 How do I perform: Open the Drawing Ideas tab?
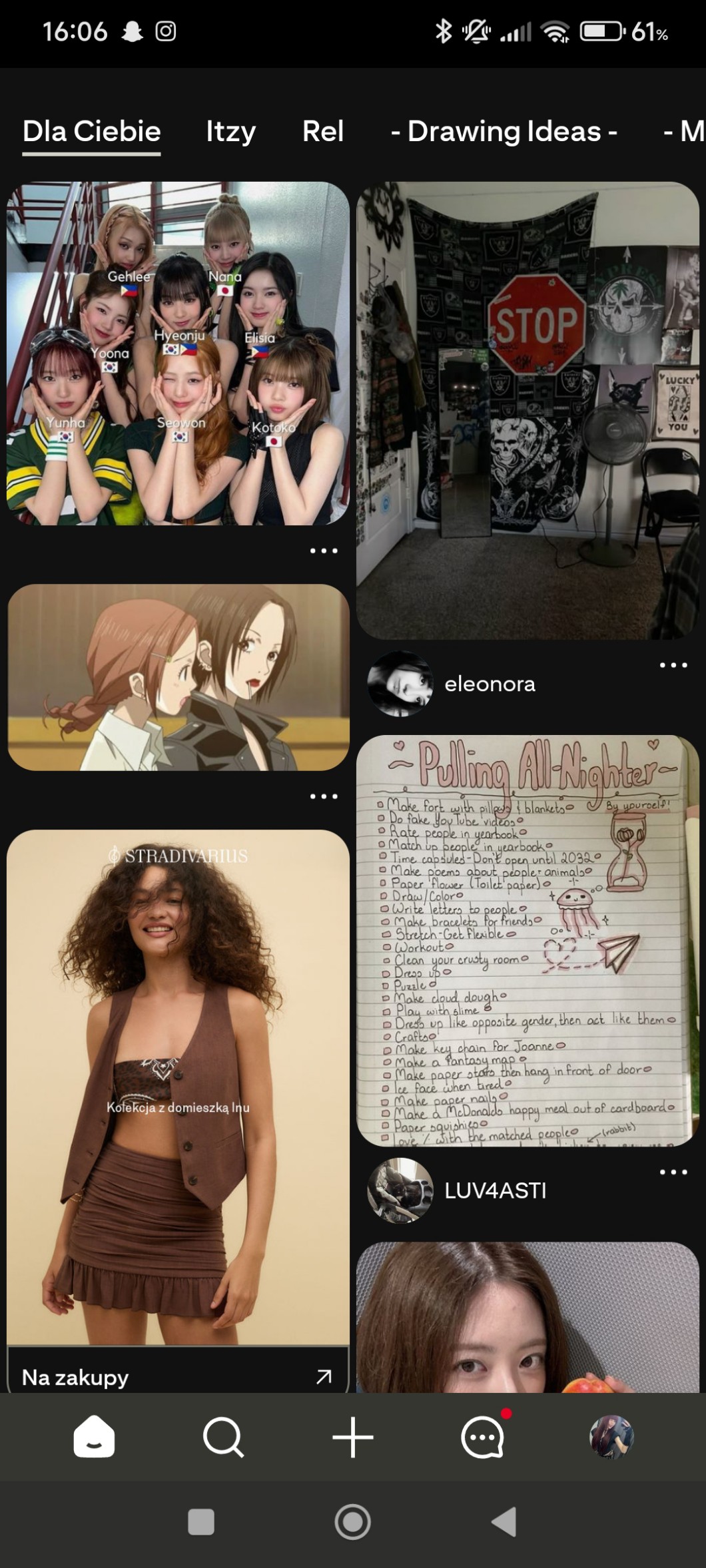504,132
